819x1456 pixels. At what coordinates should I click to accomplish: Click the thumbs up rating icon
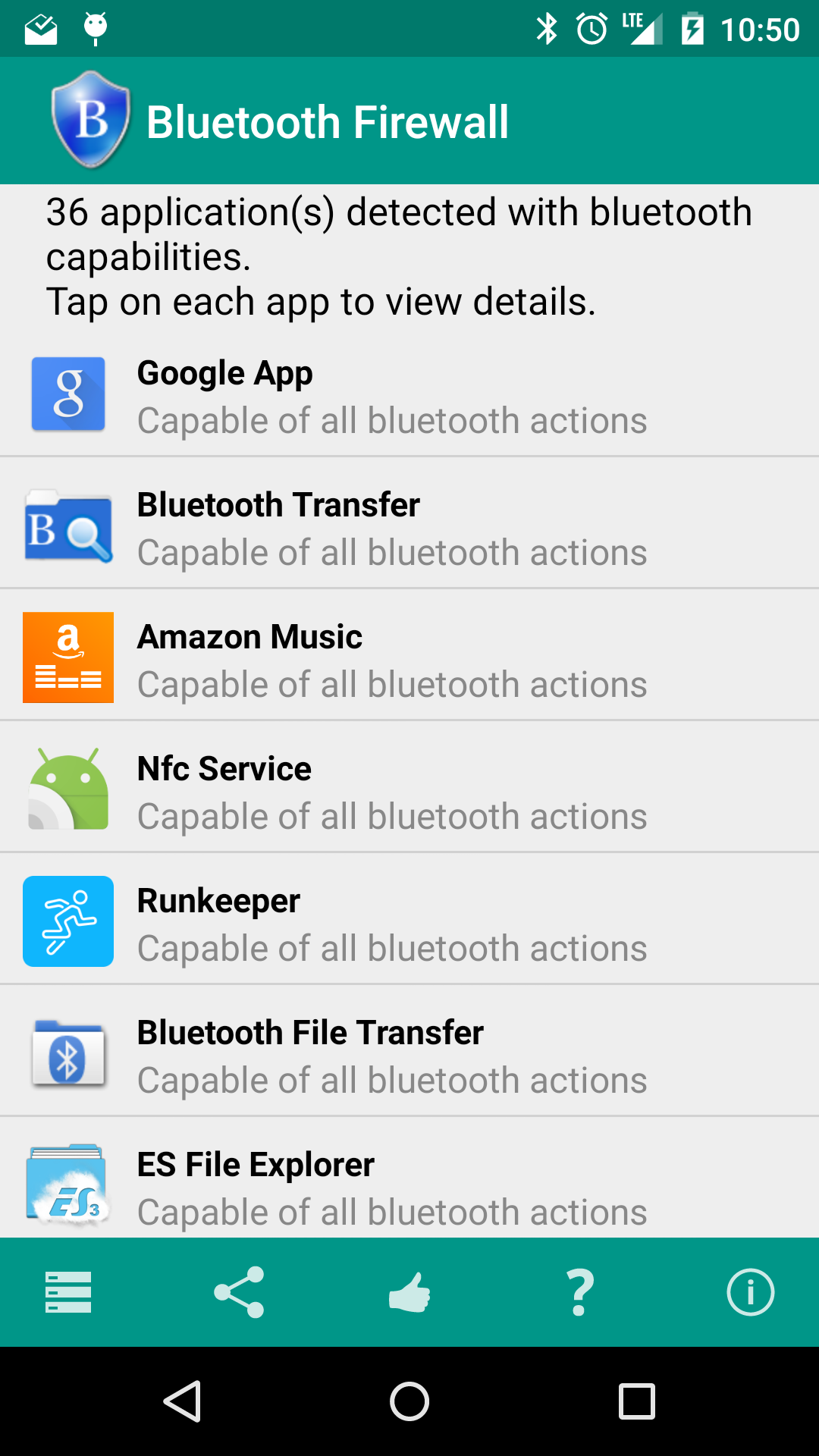pyautogui.click(x=409, y=1291)
